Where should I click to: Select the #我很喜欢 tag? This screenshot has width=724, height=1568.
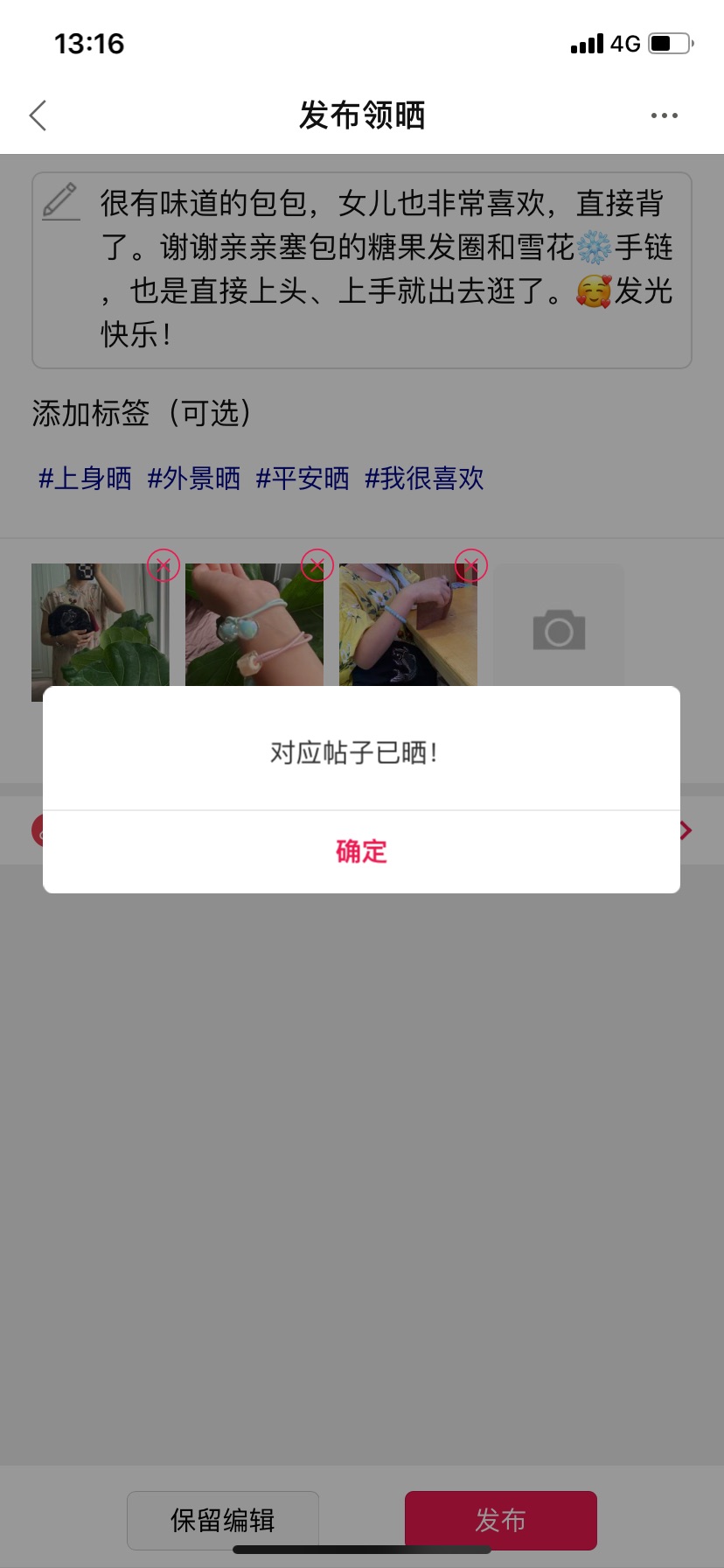tap(424, 479)
